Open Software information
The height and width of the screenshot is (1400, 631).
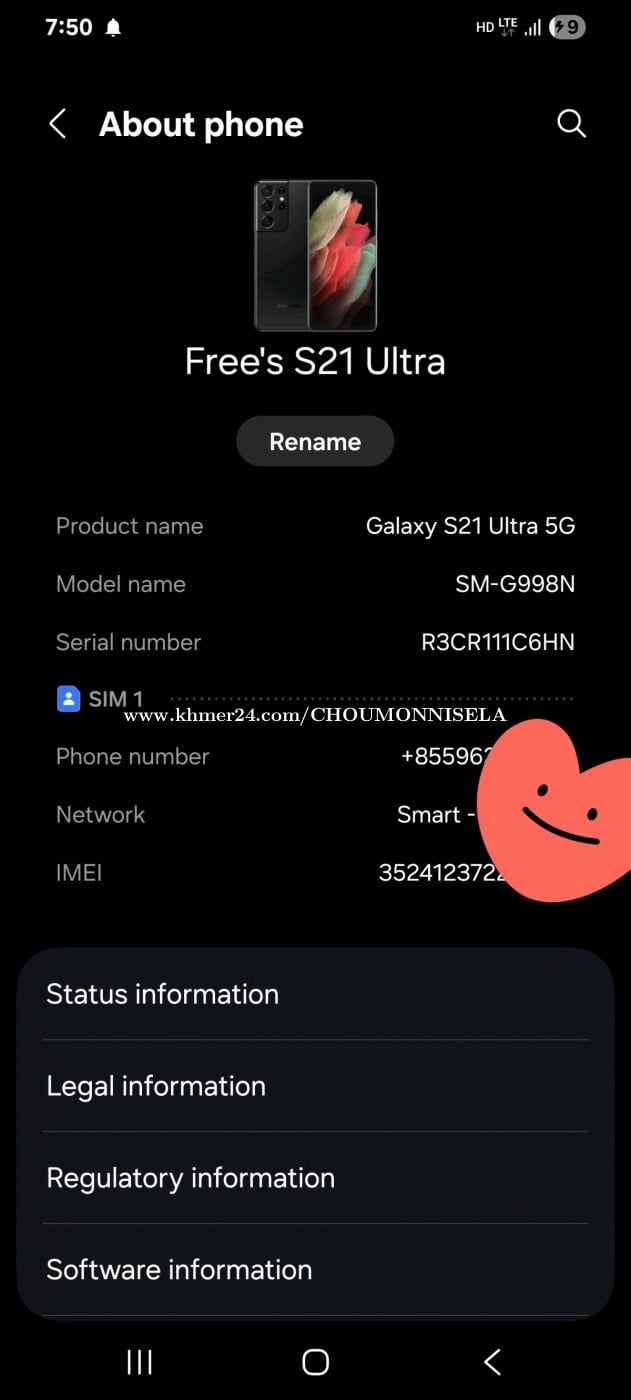click(314, 1270)
